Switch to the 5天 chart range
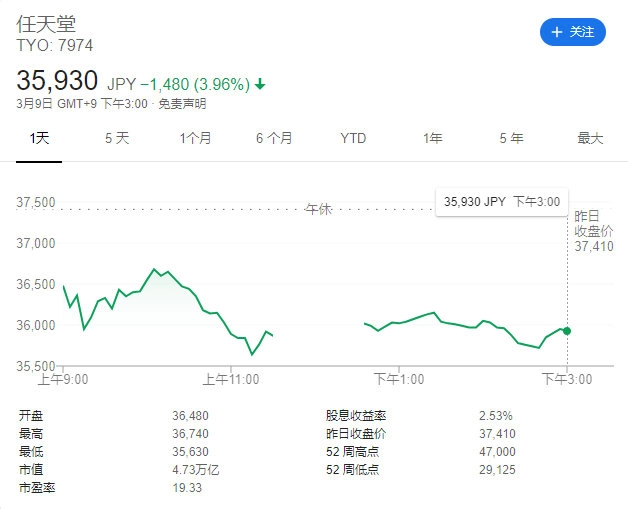Viewport: 628px width, 509px height. coord(117,139)
